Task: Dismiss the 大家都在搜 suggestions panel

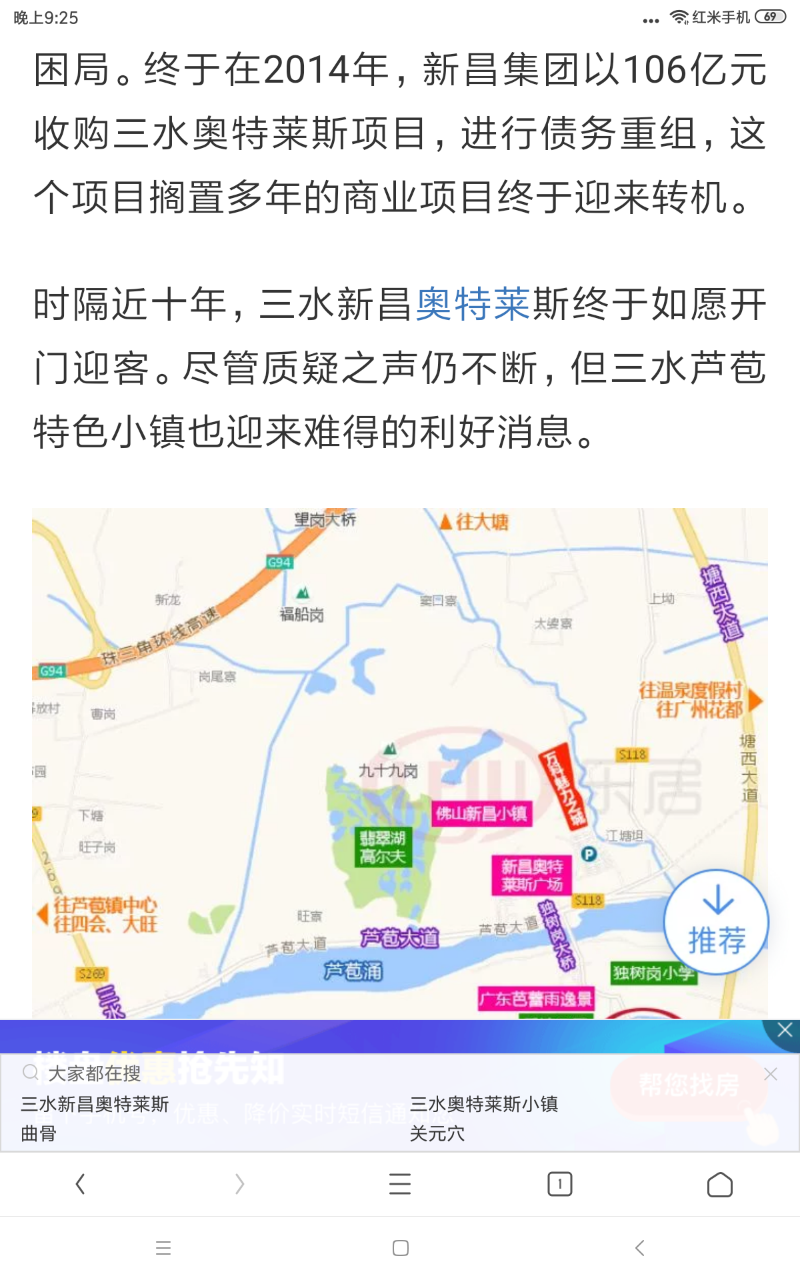Action: (770, 1074)
